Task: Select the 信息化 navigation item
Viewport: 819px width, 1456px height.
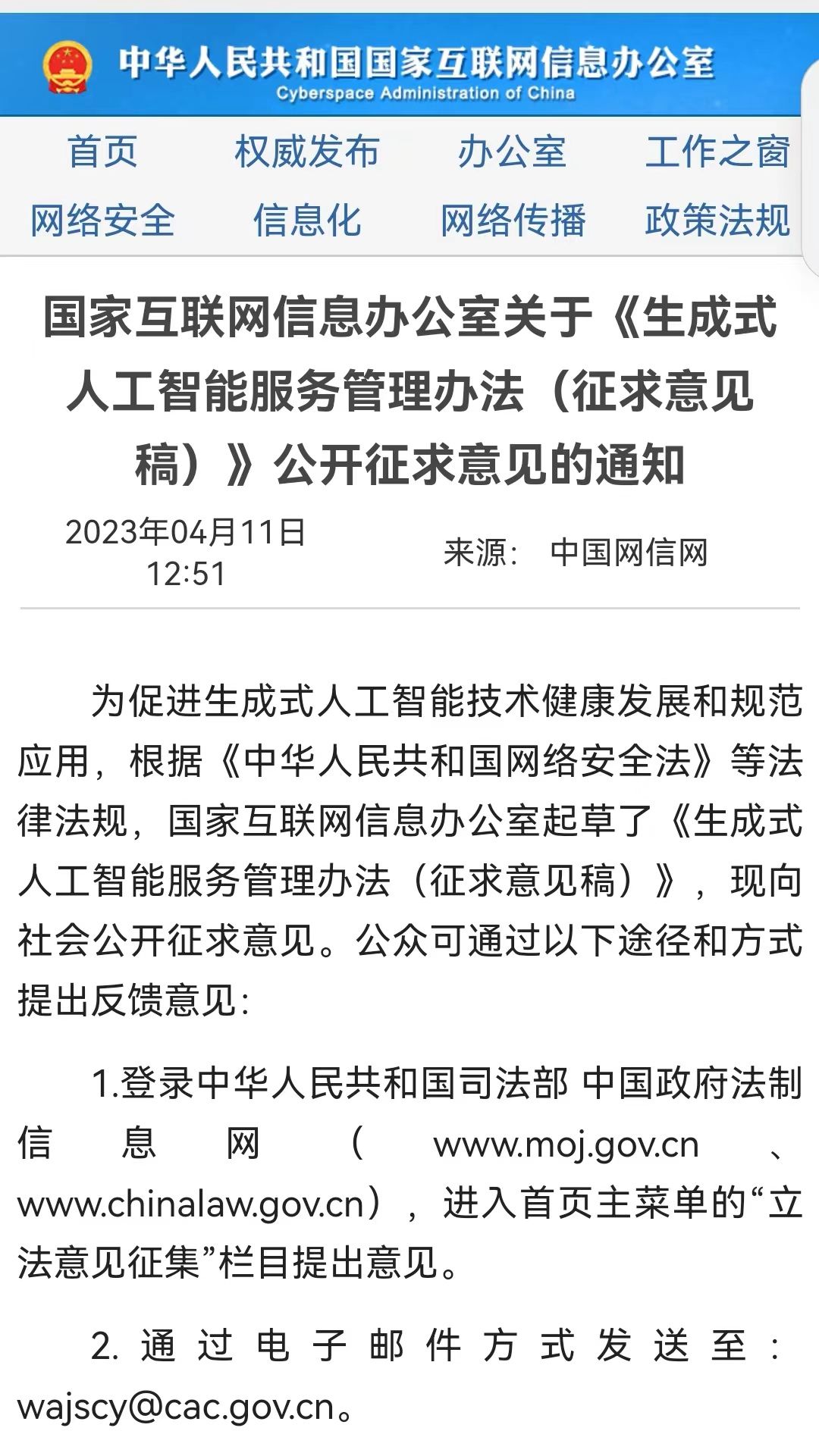Action: click(307, 221)
